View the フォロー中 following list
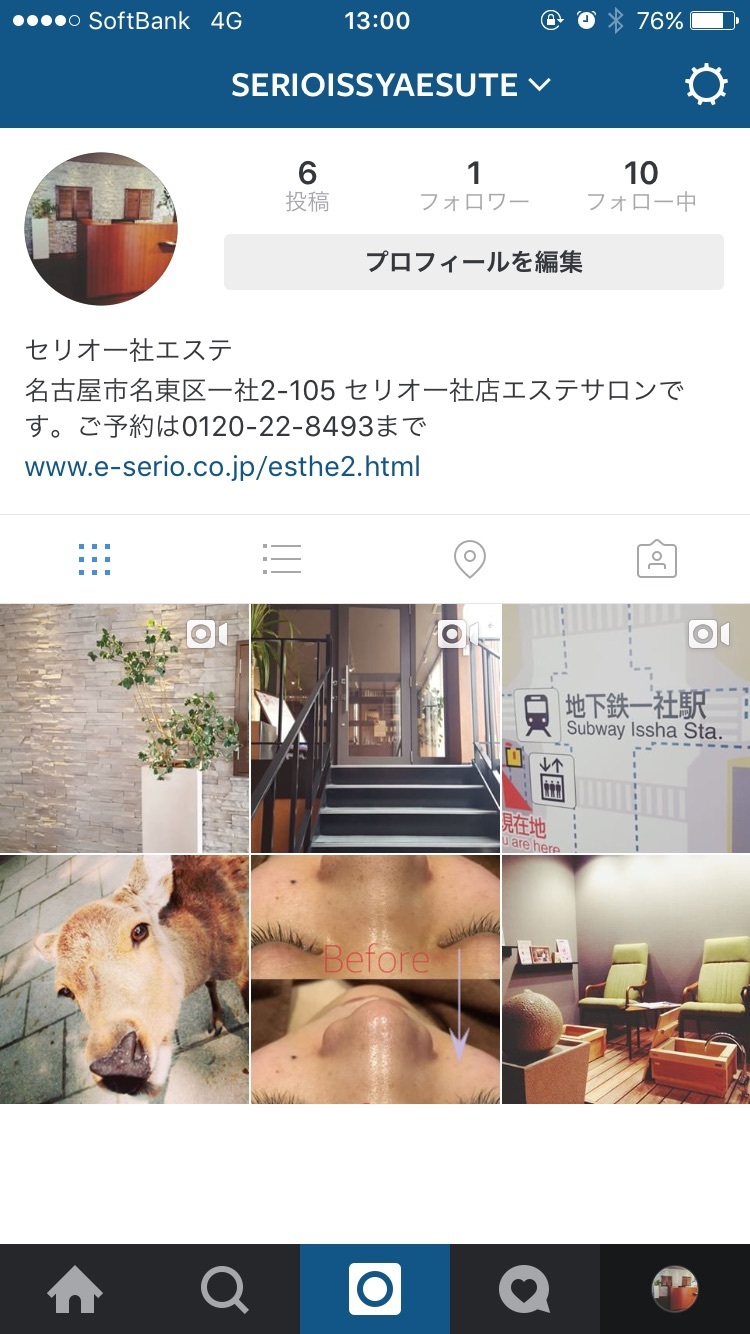 point(641,186)
